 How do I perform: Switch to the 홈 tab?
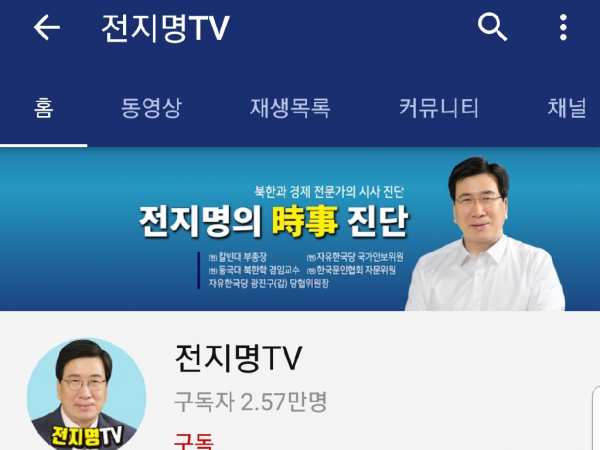click(43, 108)
